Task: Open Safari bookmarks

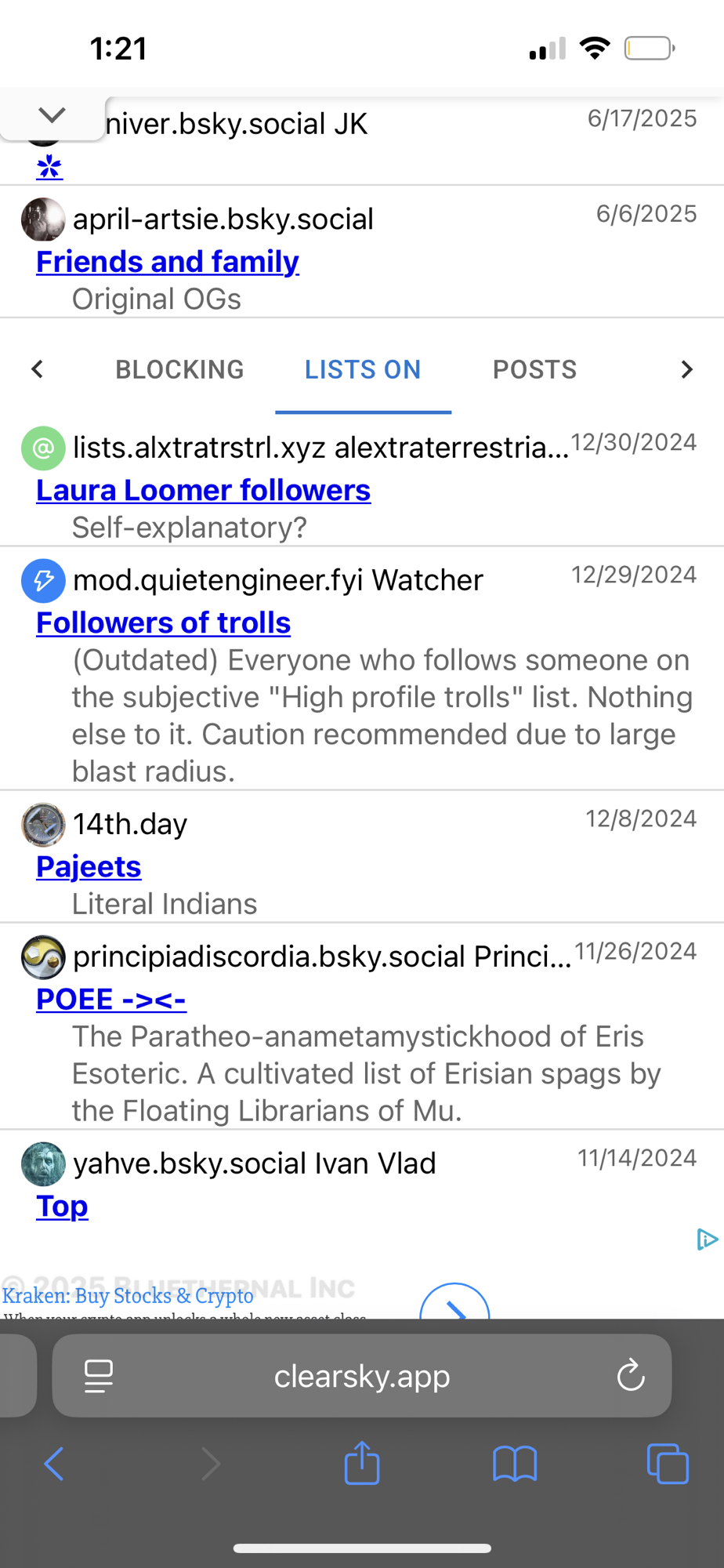Action: tap(515, 1464)
